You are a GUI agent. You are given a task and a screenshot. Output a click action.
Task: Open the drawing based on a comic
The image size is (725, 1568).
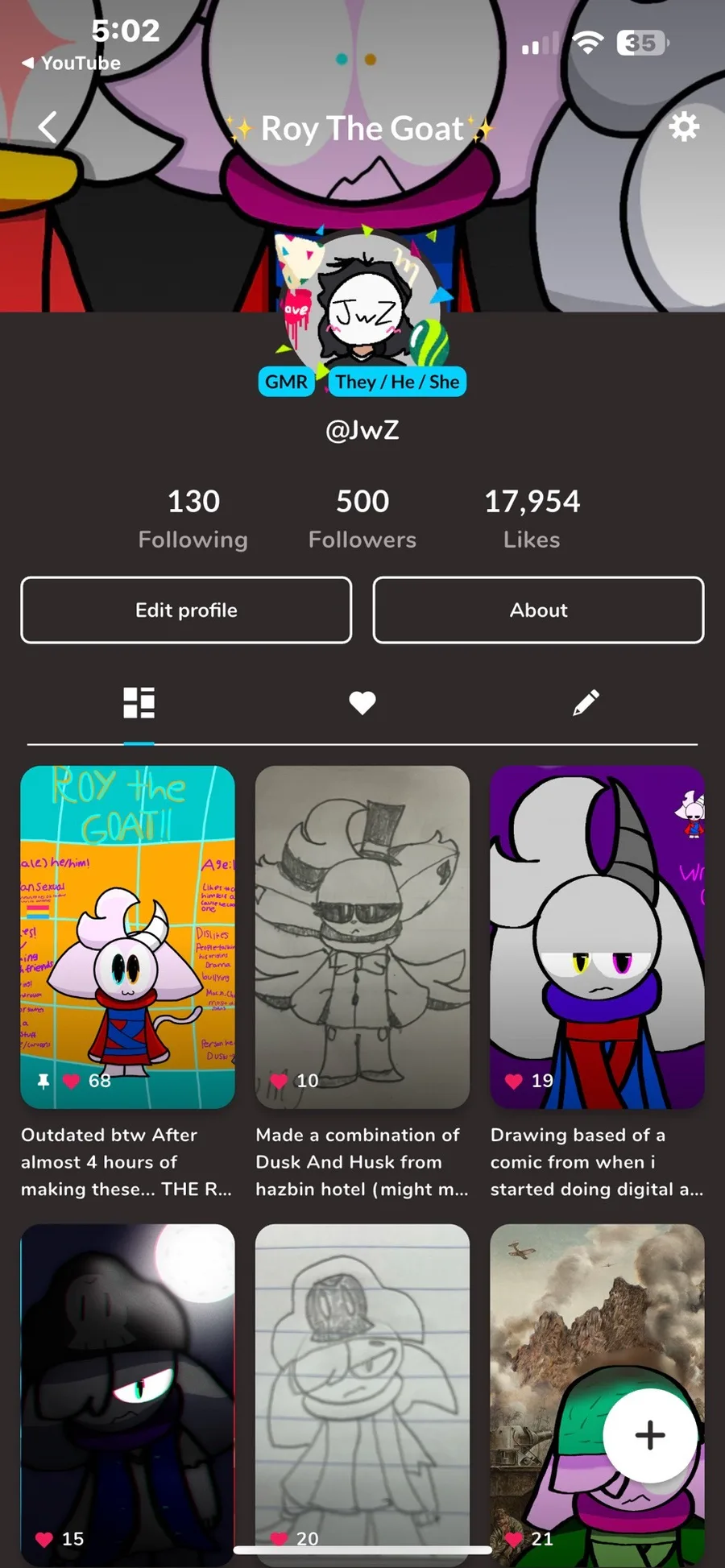[x=597, y=936]
